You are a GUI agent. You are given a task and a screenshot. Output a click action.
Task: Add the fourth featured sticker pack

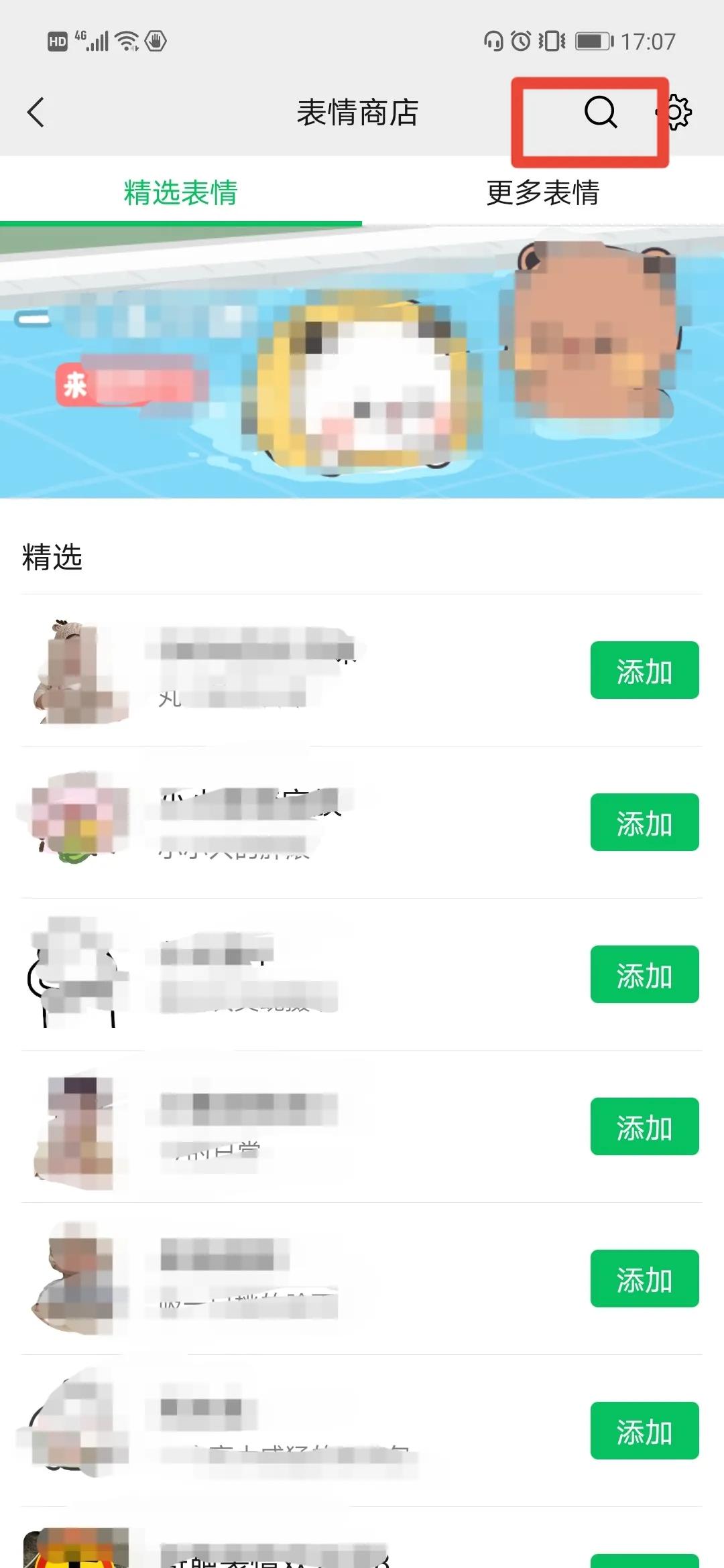(644, 1126)
